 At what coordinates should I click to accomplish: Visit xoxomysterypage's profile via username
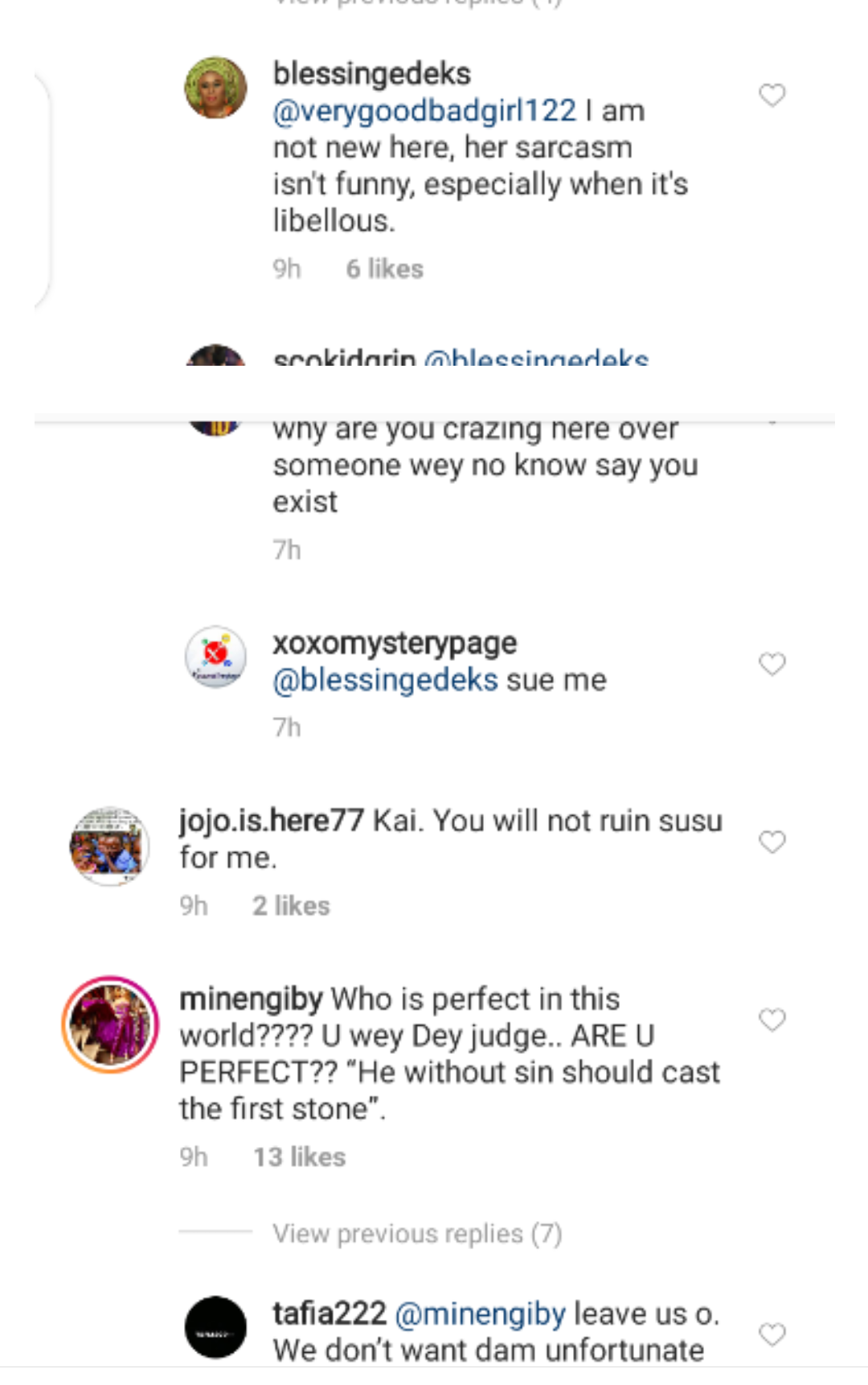[395, 643]
